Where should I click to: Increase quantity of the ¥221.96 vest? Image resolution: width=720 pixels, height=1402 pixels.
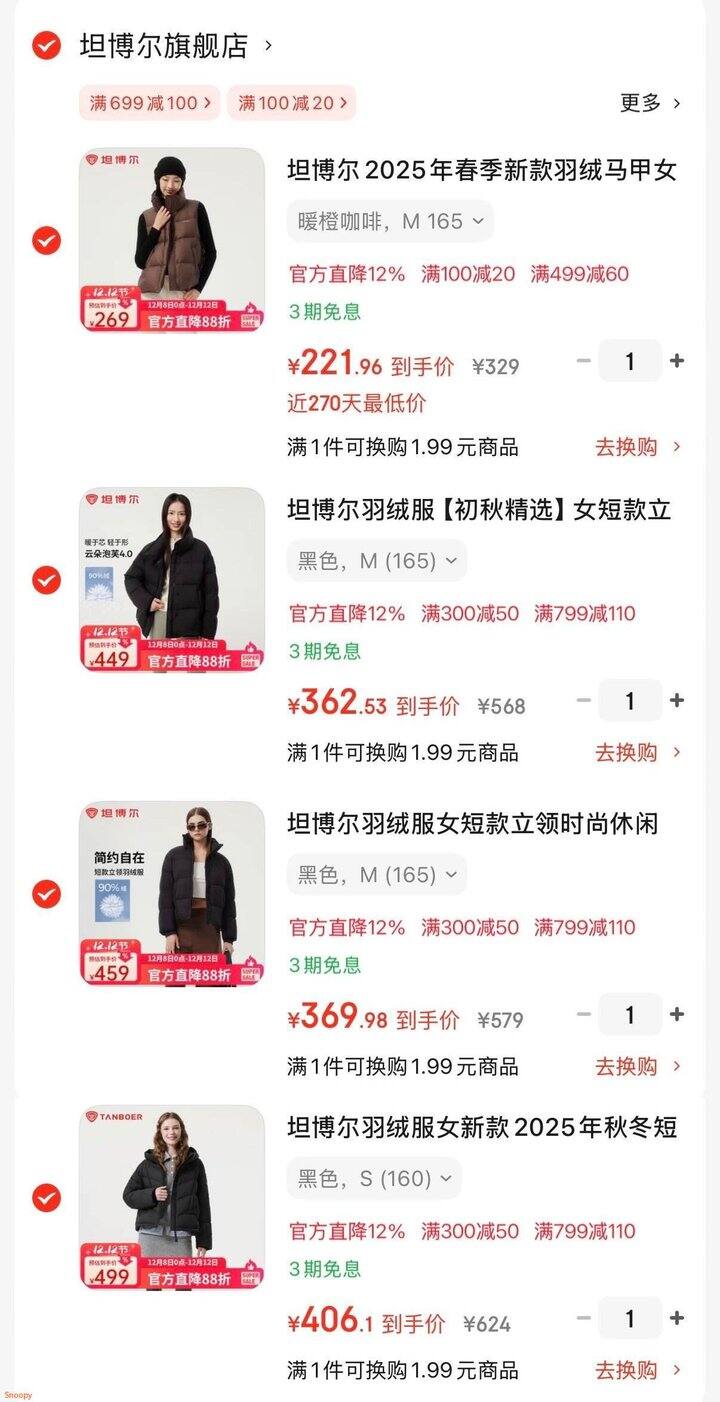click(678, 361)
